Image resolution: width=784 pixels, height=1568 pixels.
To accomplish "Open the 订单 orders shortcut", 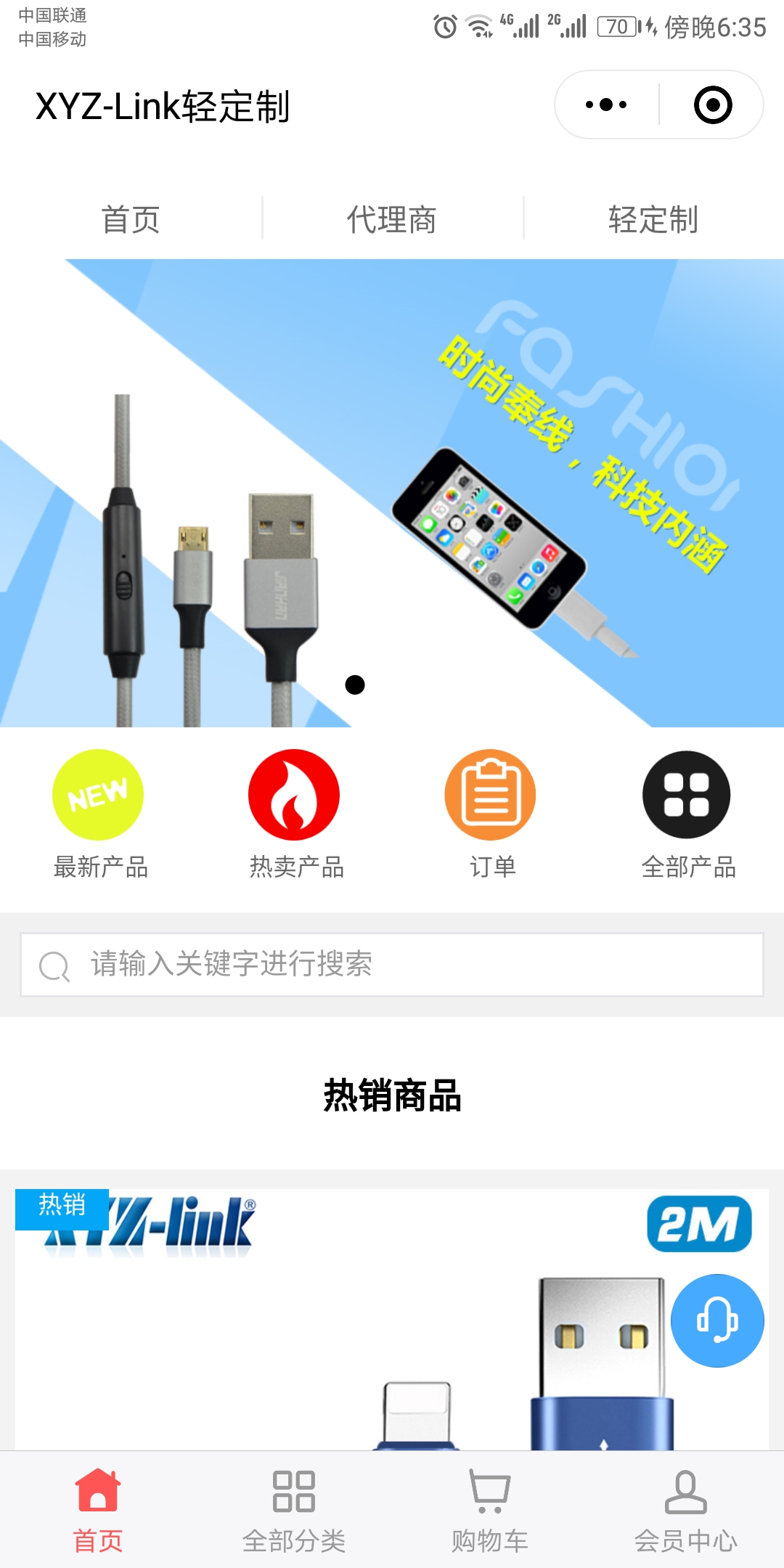I will pyautogui.click(x=491, y=813).
